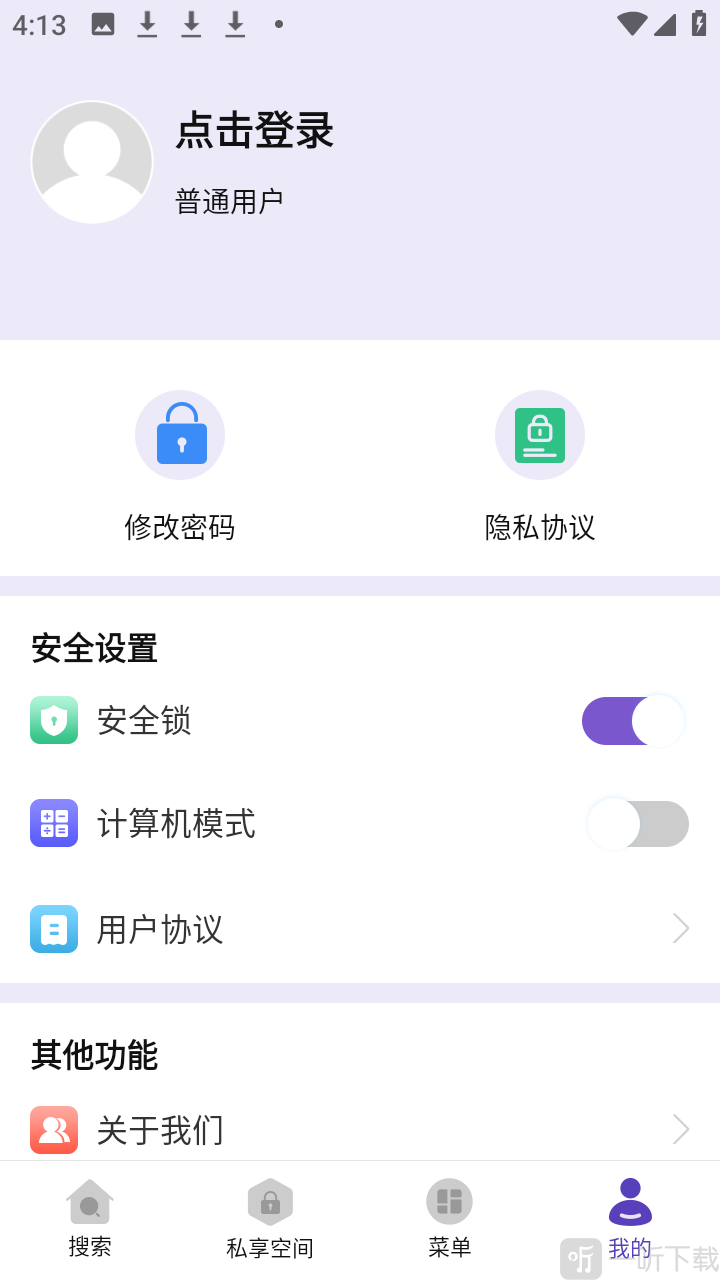Click the 安全锁 green shield icon
The height and width of the screenshot is (1280, 720).
[54, 720]
